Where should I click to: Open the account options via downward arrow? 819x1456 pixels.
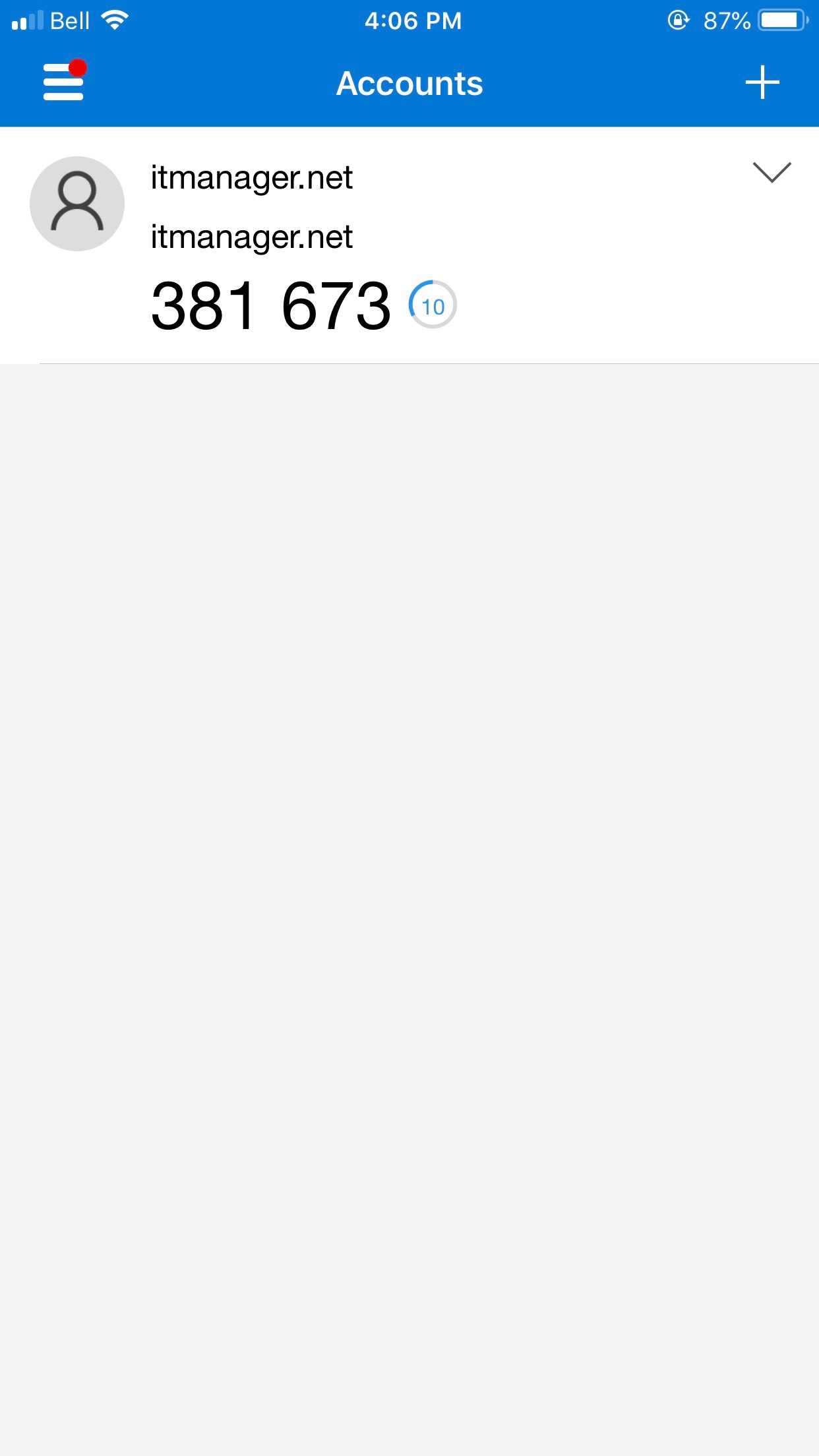(x=773, y=174)
